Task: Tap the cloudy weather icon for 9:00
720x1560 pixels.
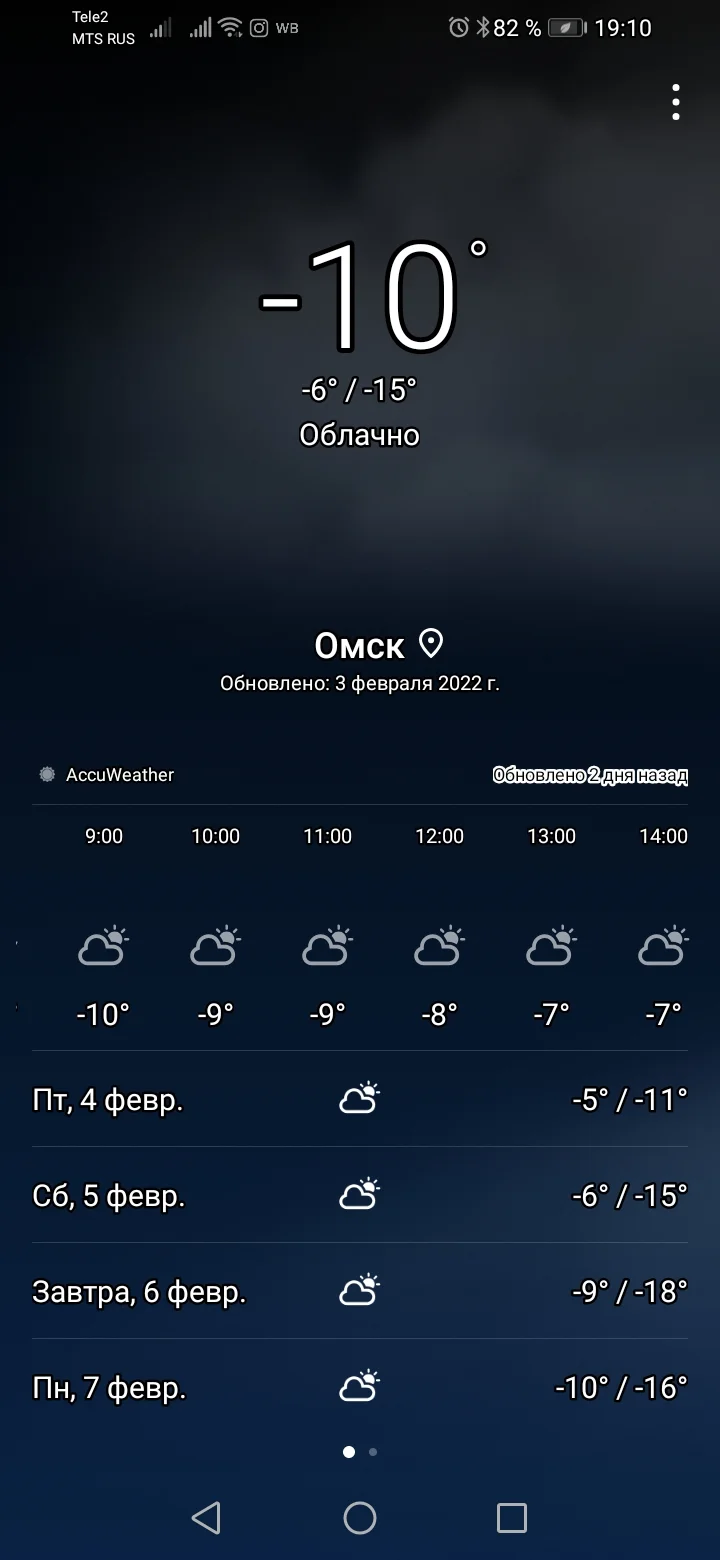Action: [104, 945]
